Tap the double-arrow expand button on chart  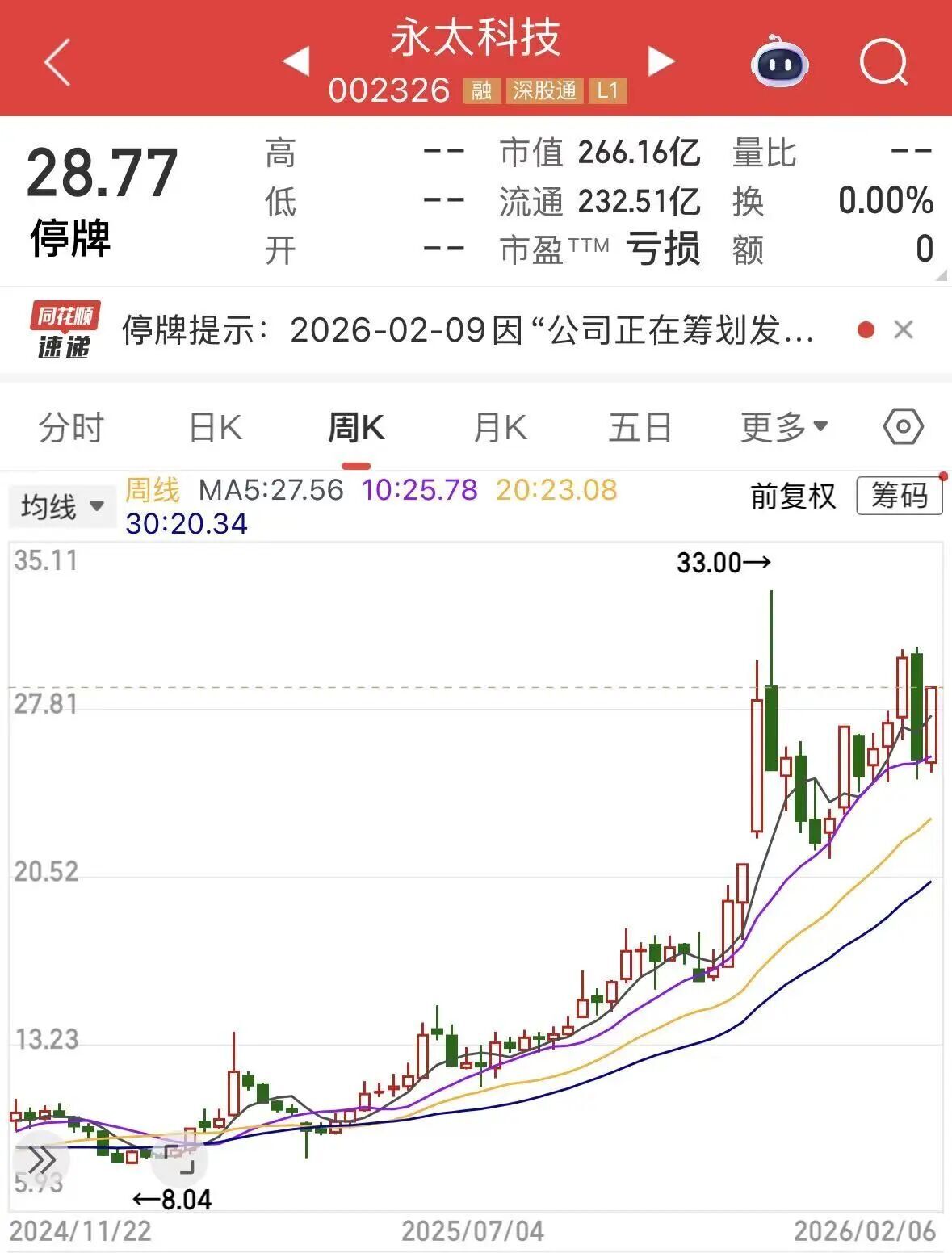pos(40,1161)
